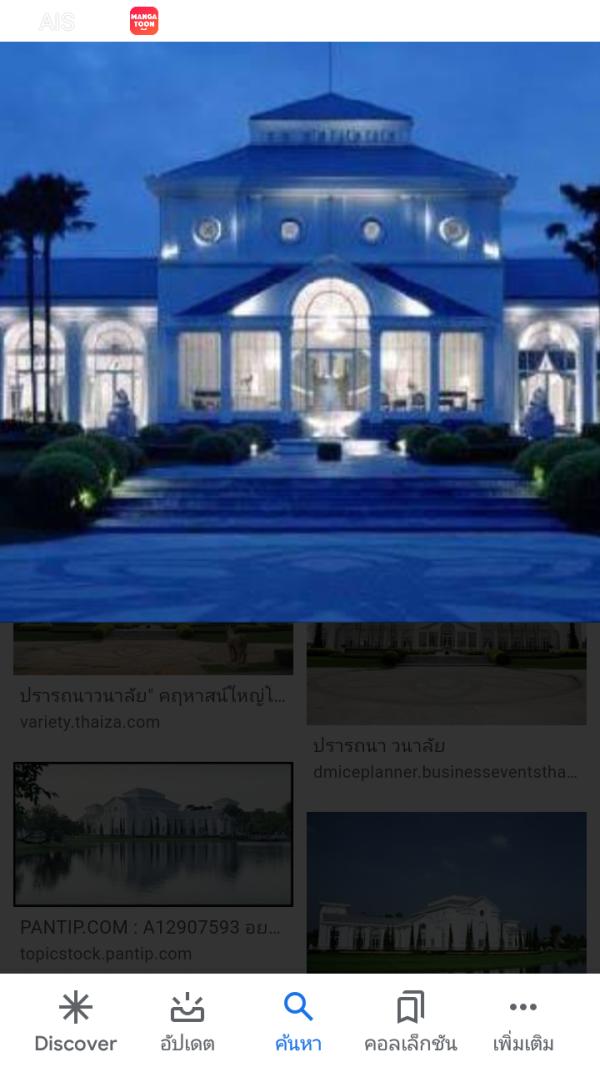Image resolution: width=600 pixels, height=1067 pixels.
Task: Switch to the อัปเดต tab
Action: click(187, 1021)
